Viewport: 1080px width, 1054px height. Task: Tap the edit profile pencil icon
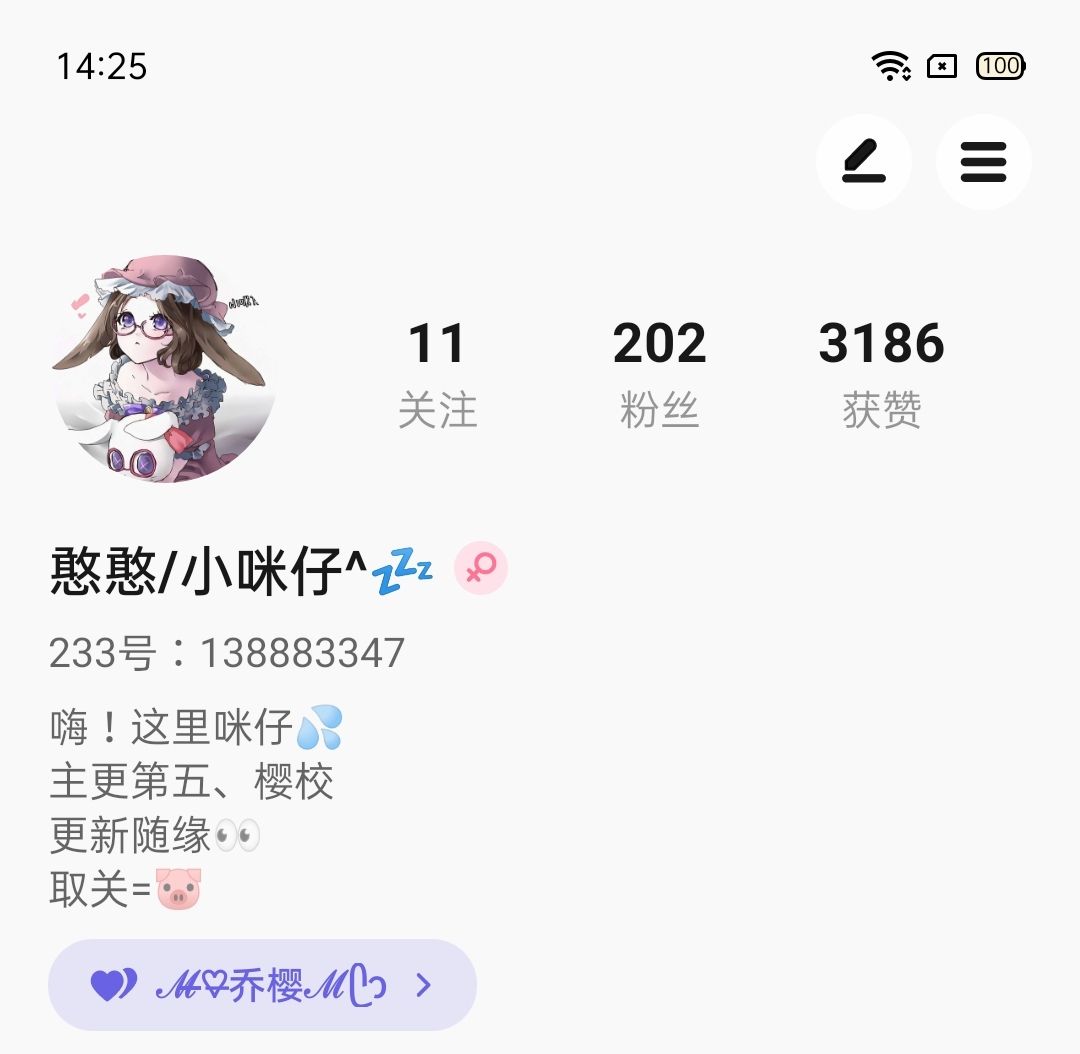click(x=864, y=162)
